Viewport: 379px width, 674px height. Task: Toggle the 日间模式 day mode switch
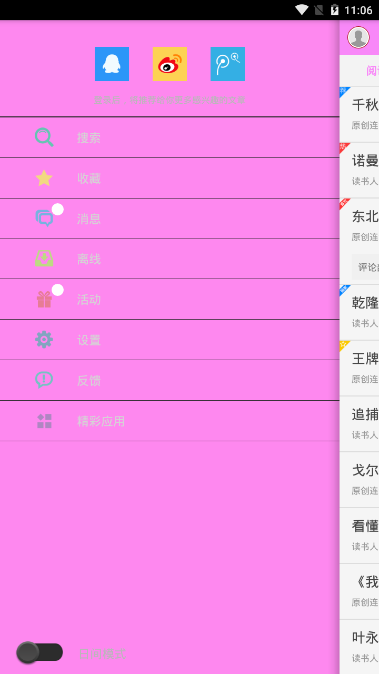tap(40, 653)
